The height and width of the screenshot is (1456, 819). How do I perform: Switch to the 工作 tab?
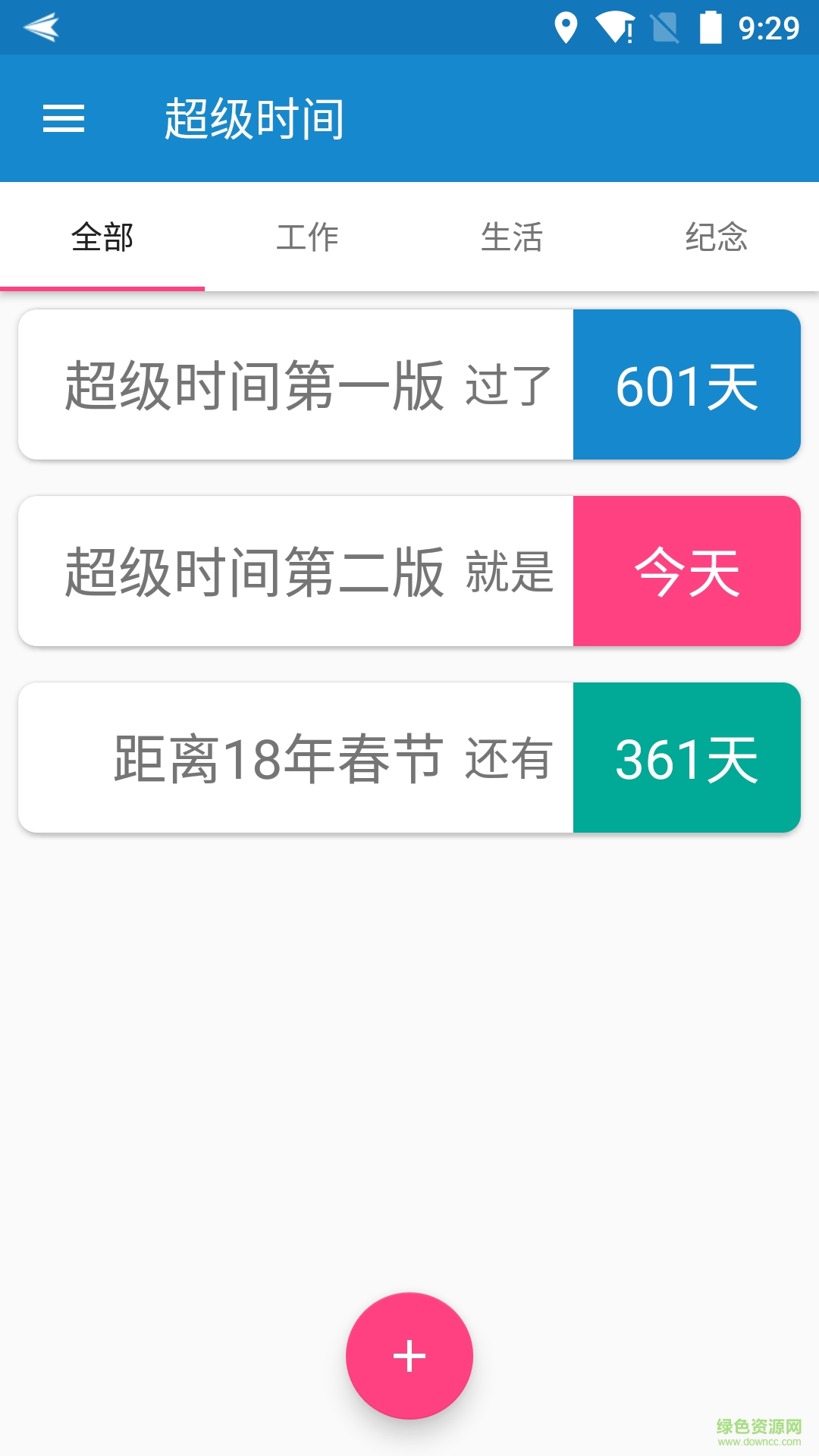(307, 237)
